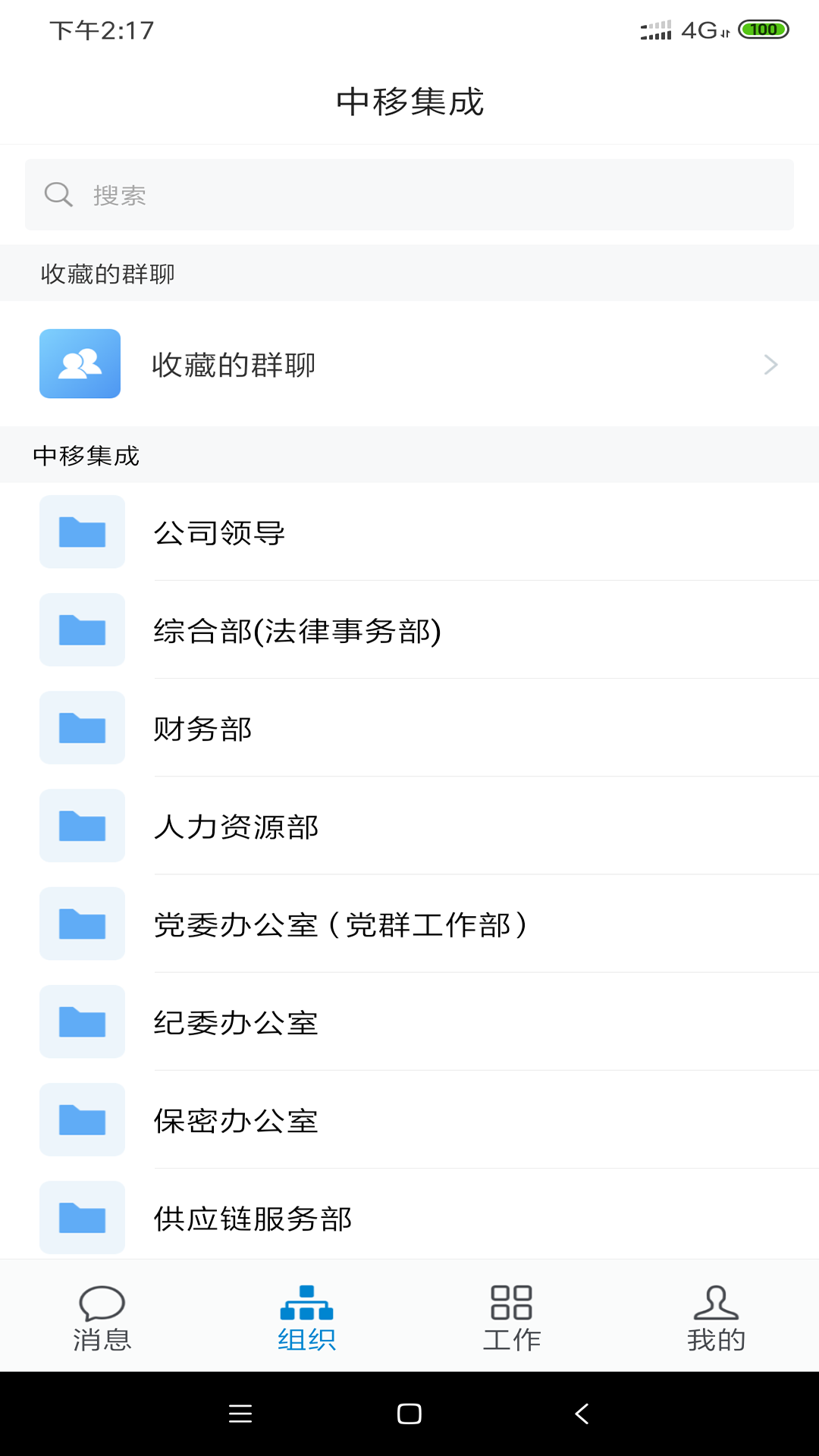Expand 收藏的群聊 via the chevron
Image resolution: width=819 pixels, height=1456 pixels.
[770, 364]
